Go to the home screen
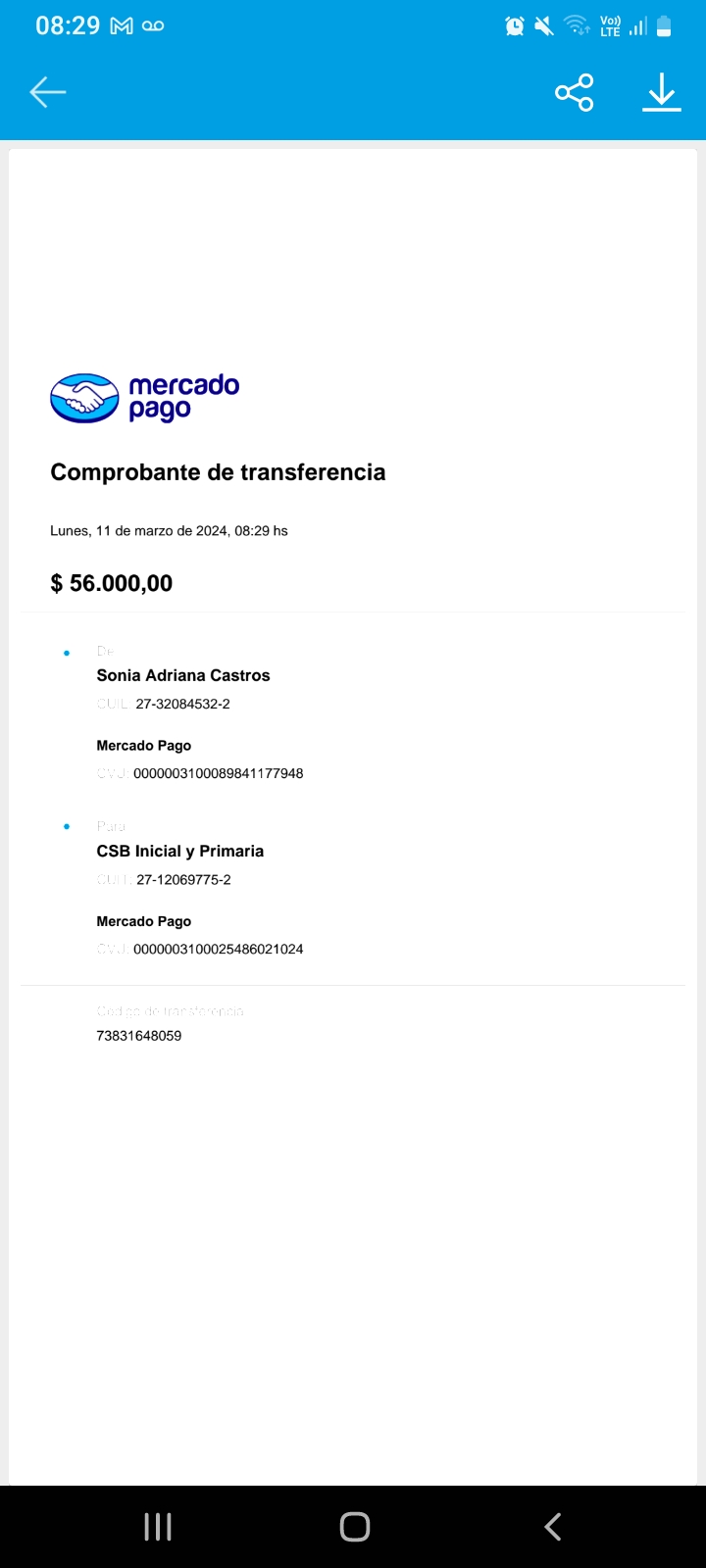Image resolution: width=706 pixels, height=1568 pixels. pyautogui.click(x=354, y=1526)
